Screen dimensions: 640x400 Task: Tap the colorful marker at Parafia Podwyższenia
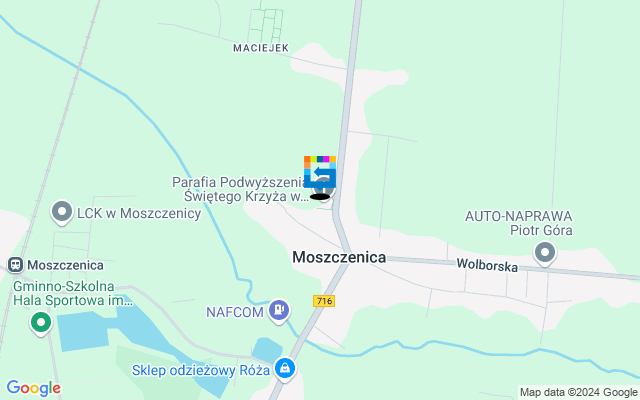click(320, 172)
